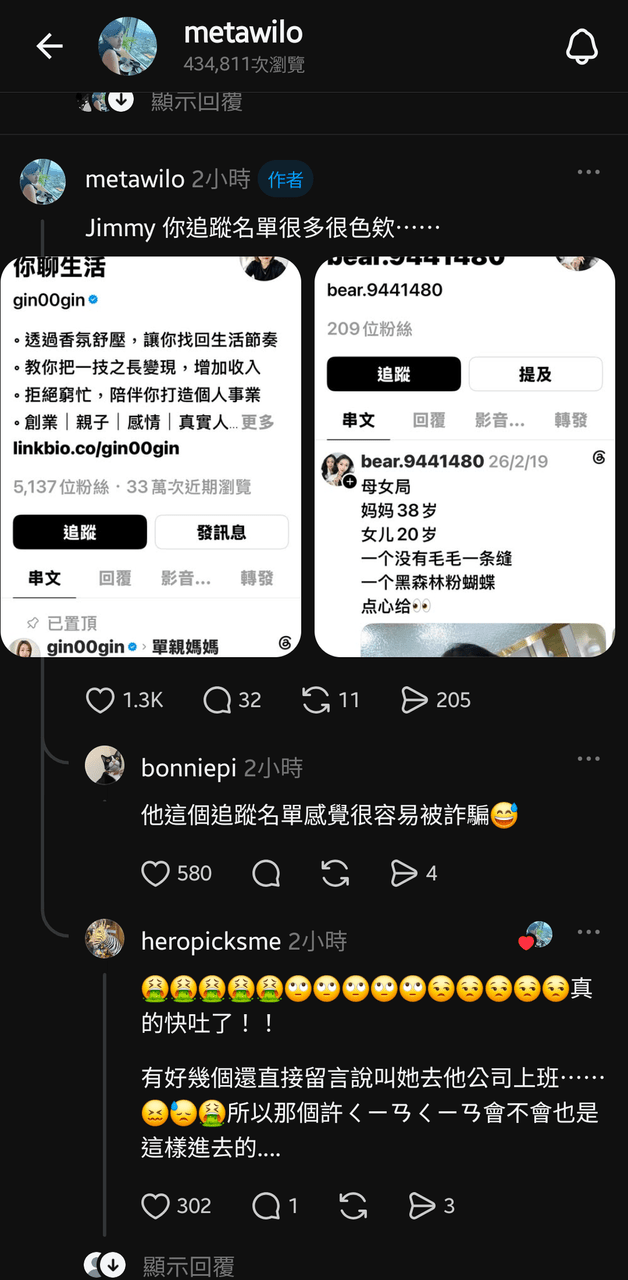Repost metawilo's post
This screenshot has width=628, height=1280.
[x=316, y=700]
